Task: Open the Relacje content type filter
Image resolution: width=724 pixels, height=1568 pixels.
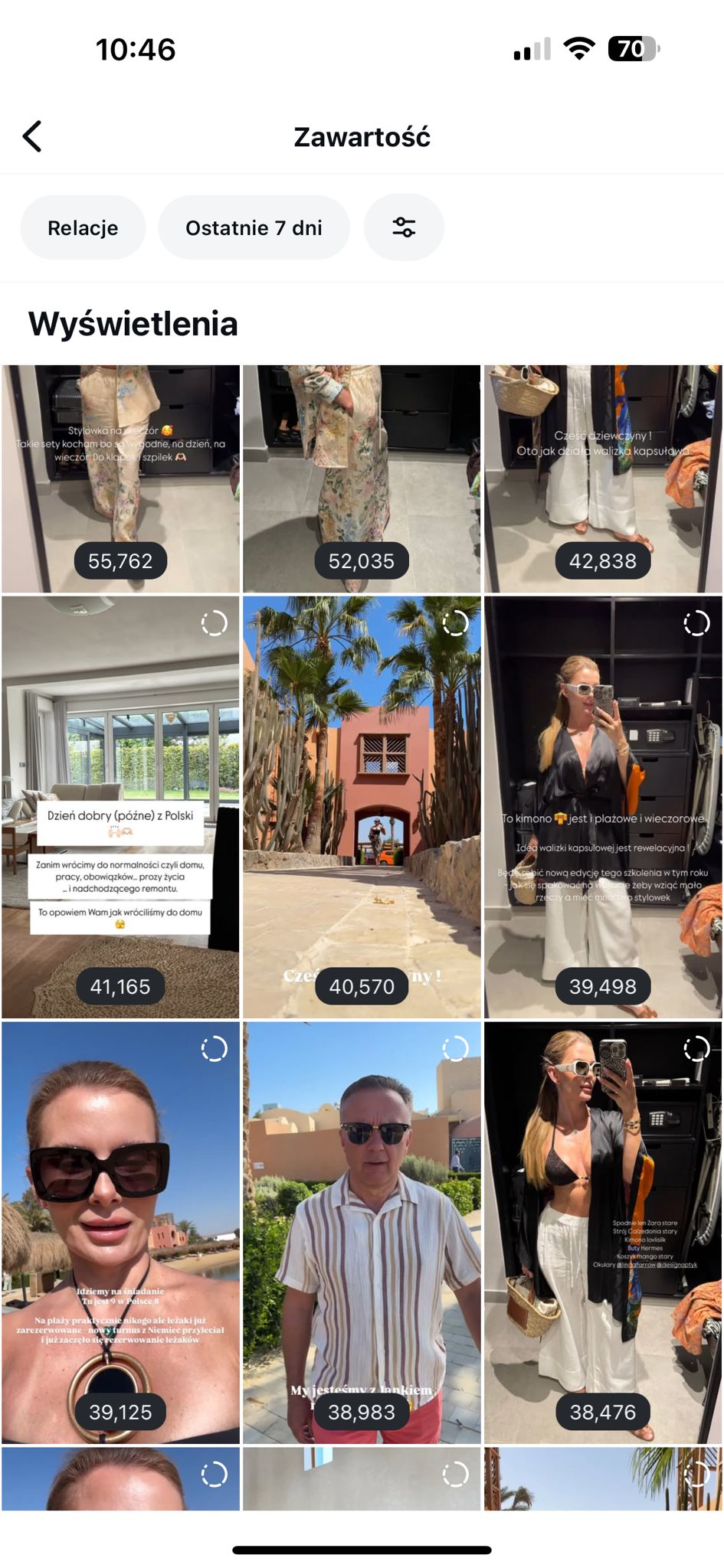Action: [x=83, y=227]
